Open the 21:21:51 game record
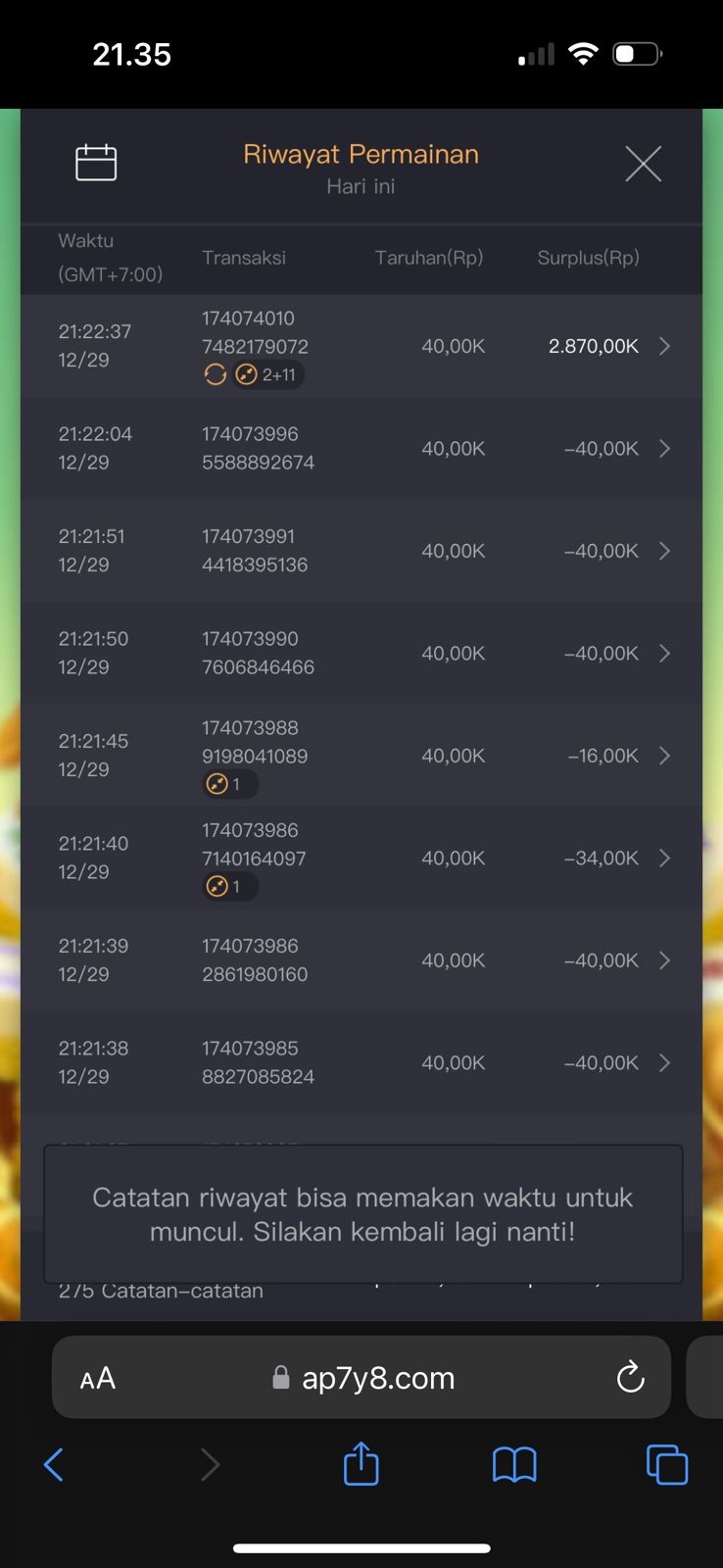723x1568 pixels. click(664, 551)
